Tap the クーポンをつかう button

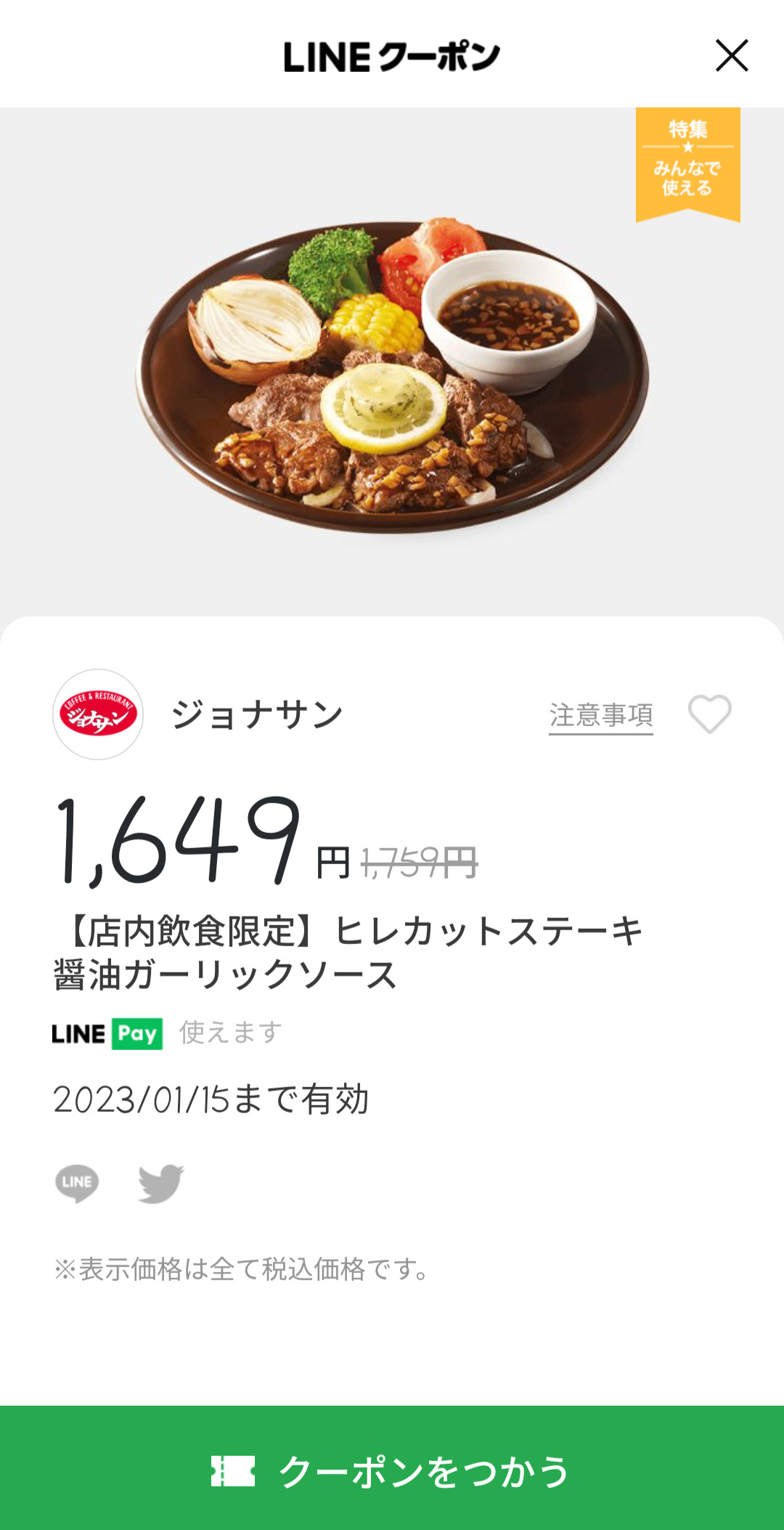coord(392,1470)
